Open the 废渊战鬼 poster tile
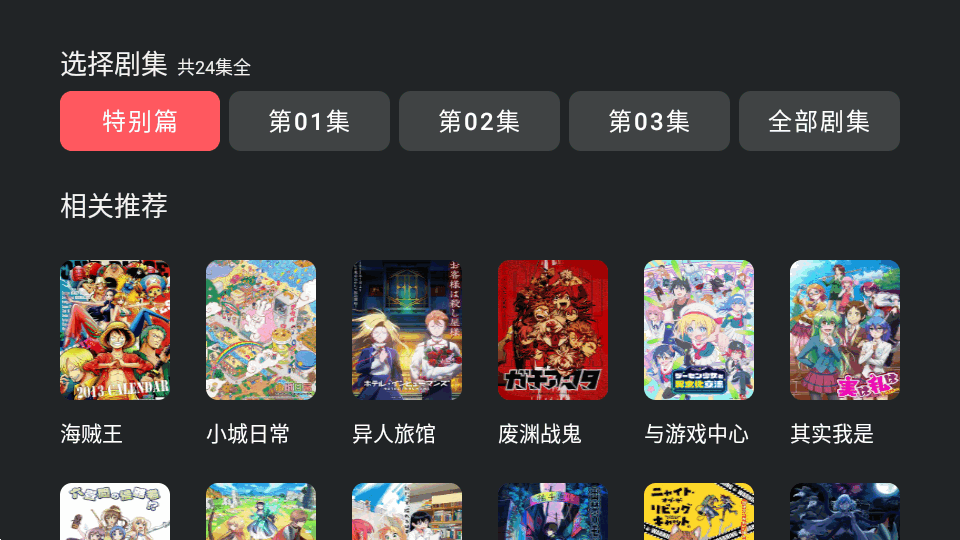 pos(553,330)
